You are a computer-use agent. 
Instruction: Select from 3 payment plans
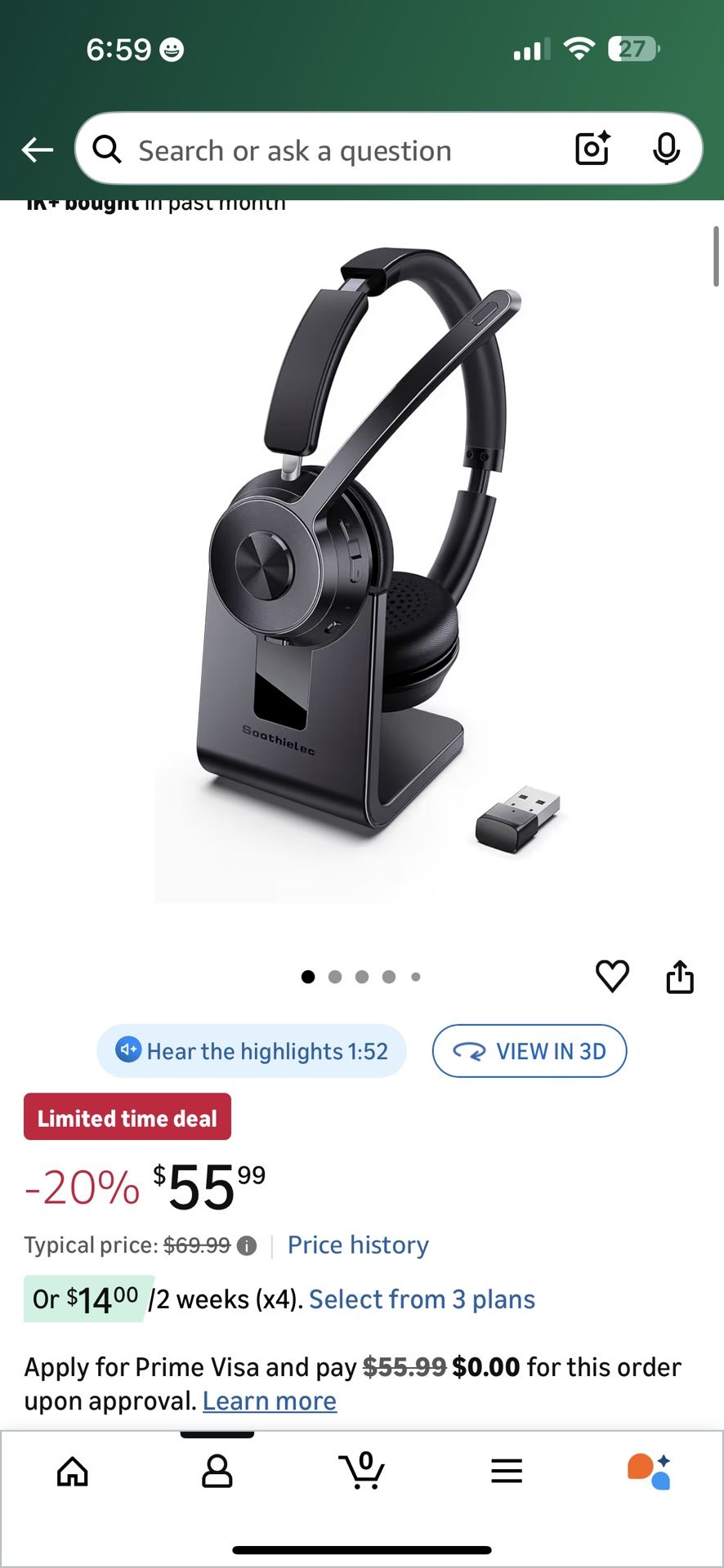(422, 1298)
